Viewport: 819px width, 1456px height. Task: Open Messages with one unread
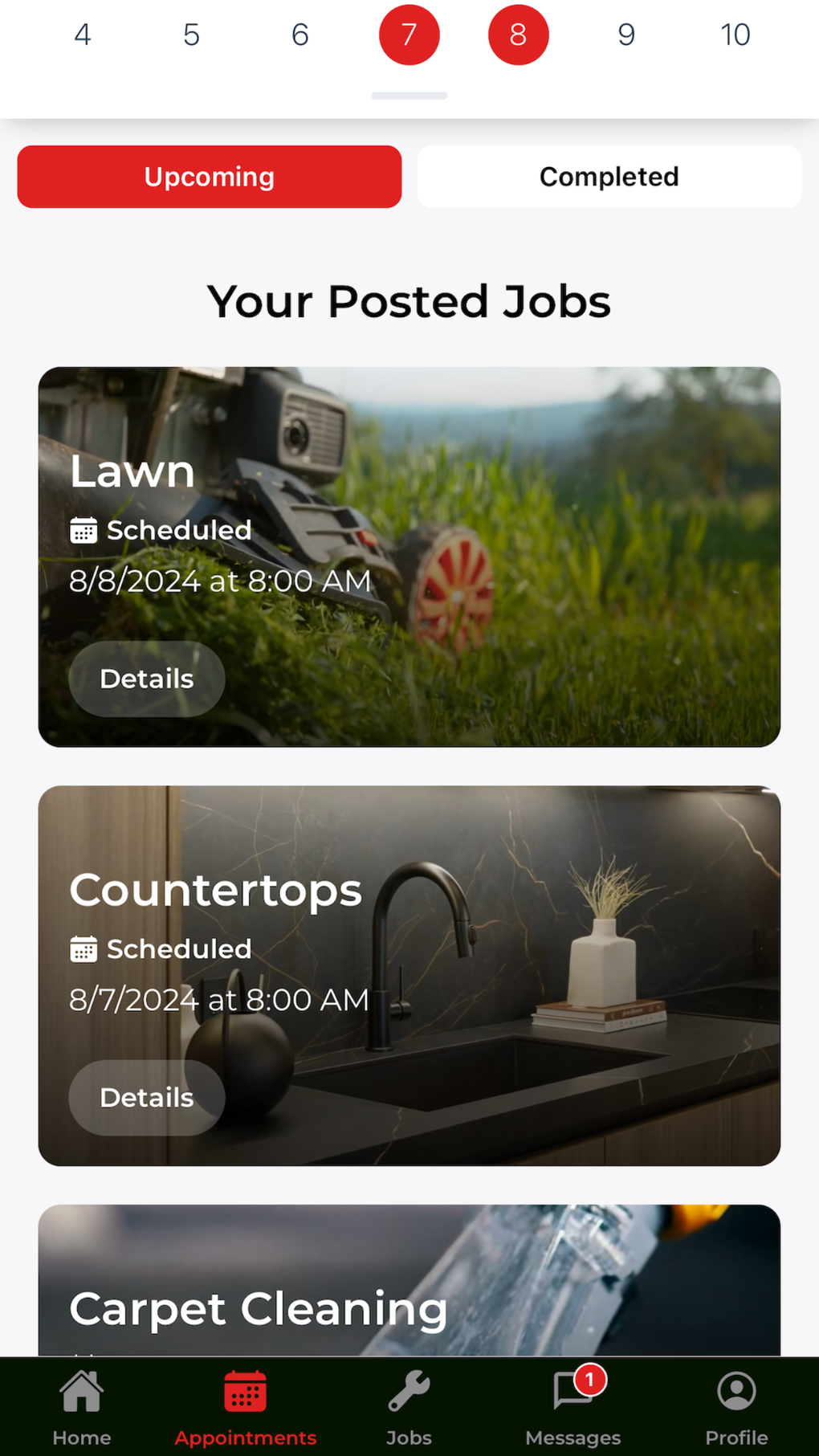coord(572,1407)
